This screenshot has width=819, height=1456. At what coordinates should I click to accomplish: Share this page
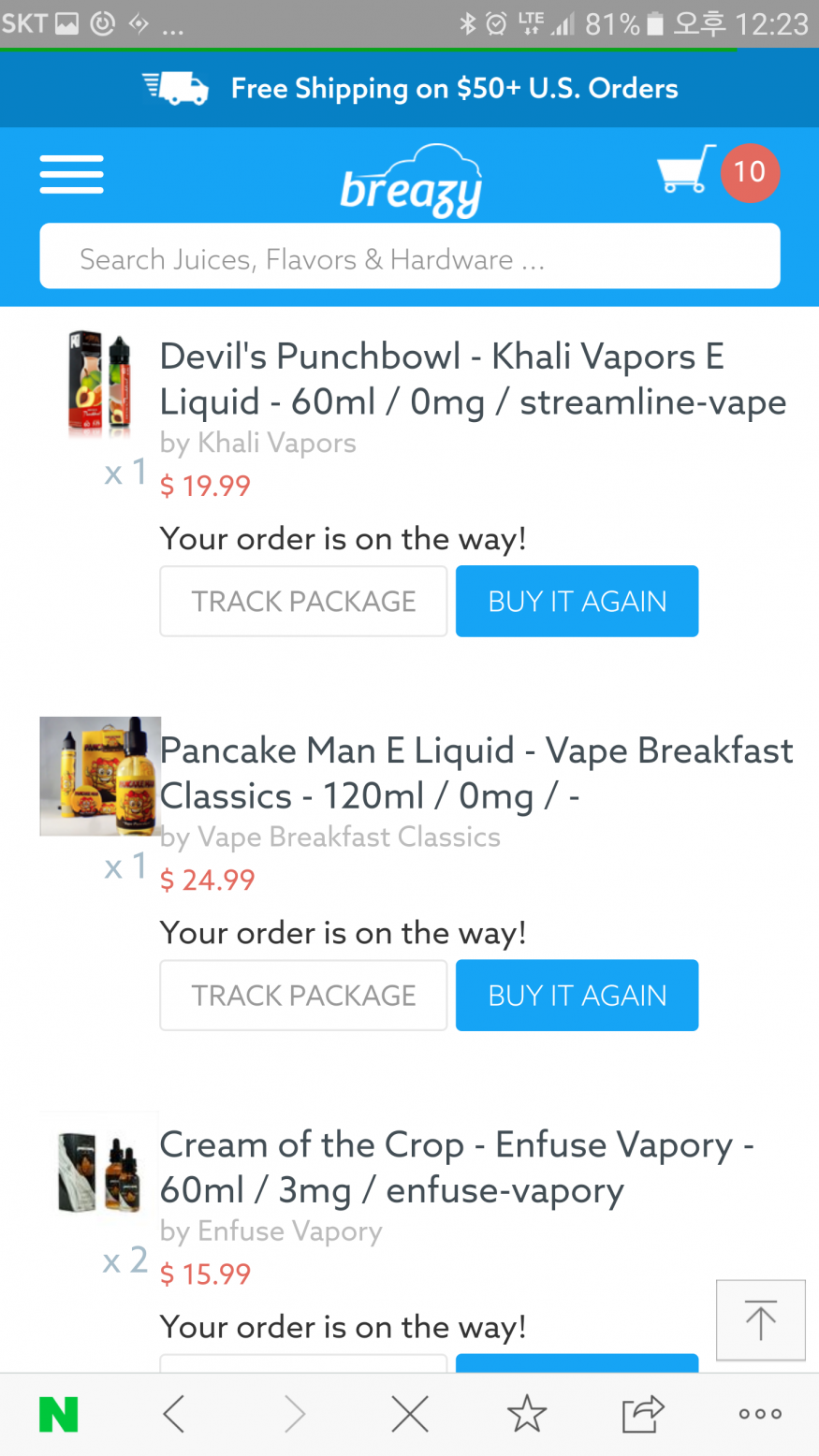pos(643,1414)
